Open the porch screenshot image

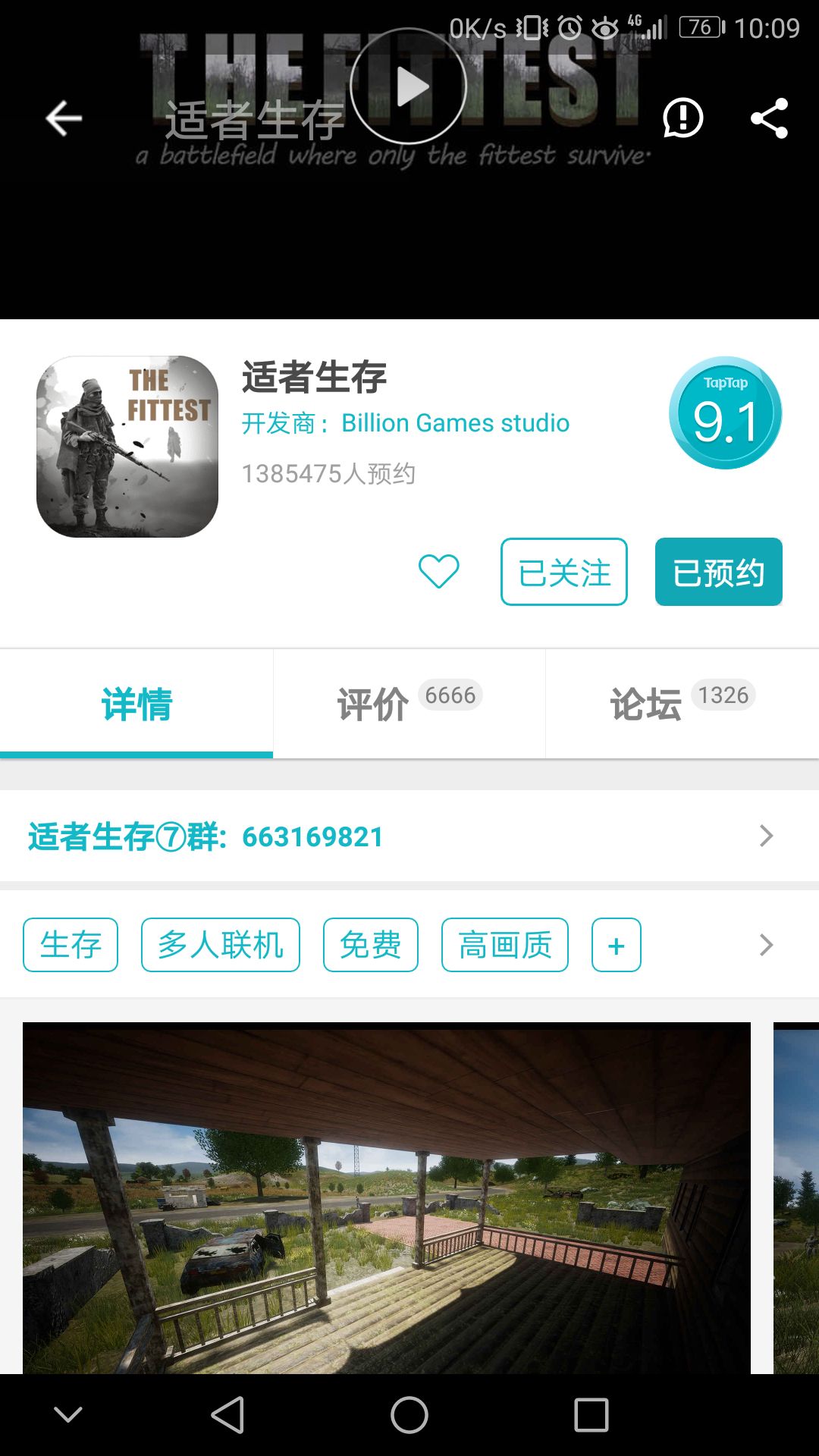(x=387, y=1198)
